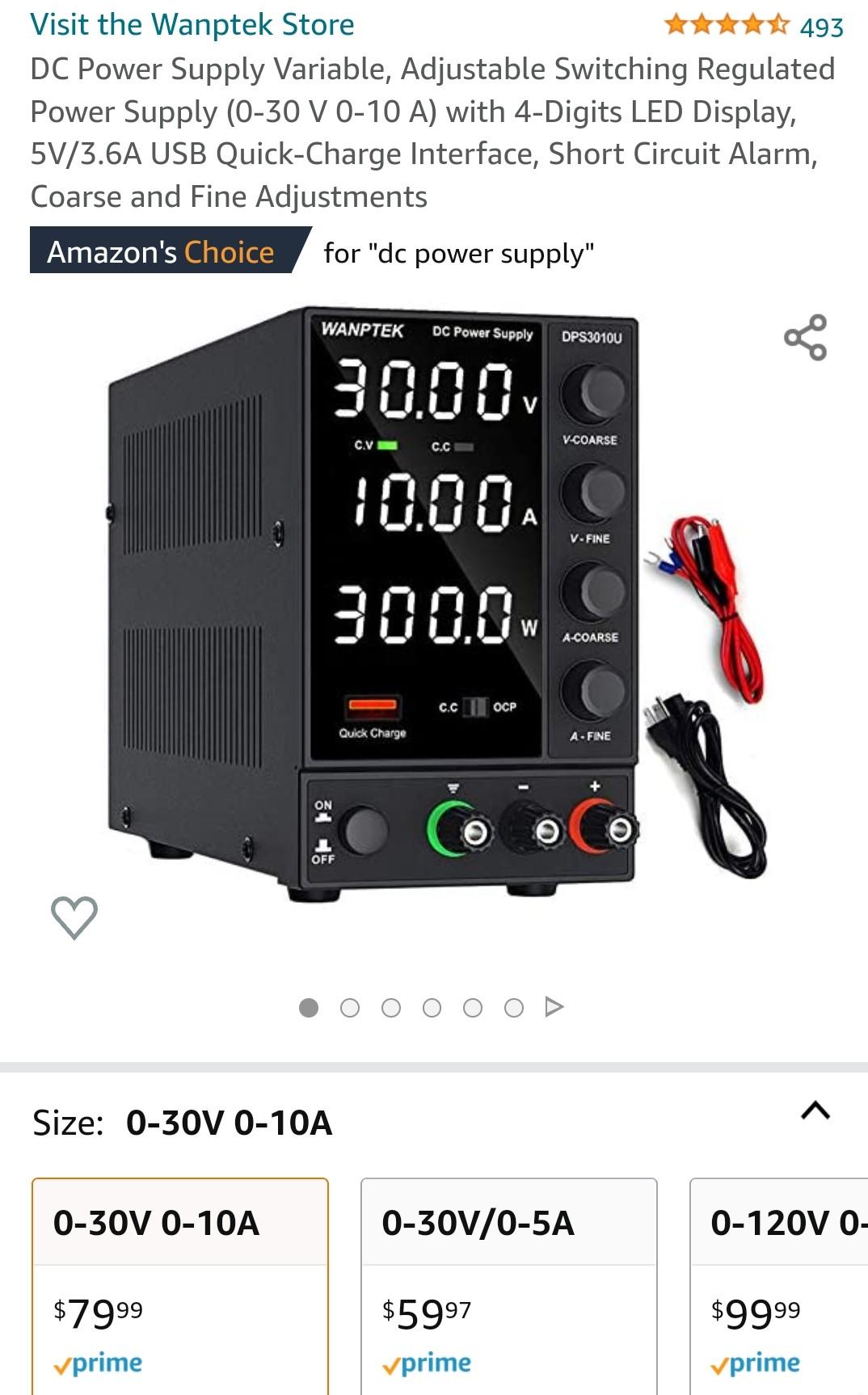Click the fourth carousel dot
This screenshot has height=1395, width=868.
coord(431,1007)
